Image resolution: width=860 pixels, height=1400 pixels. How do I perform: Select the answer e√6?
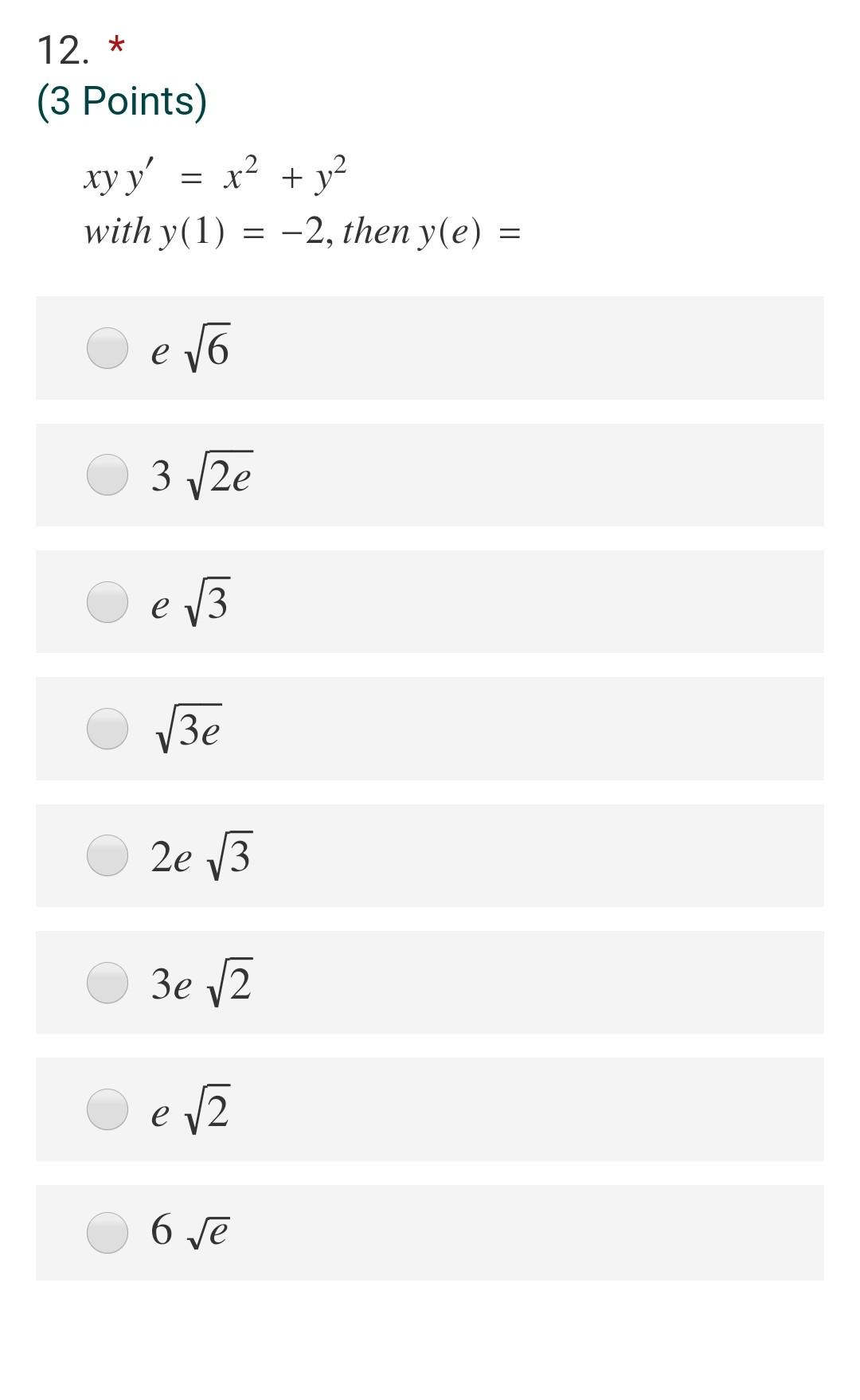click(x=107, y=348)
